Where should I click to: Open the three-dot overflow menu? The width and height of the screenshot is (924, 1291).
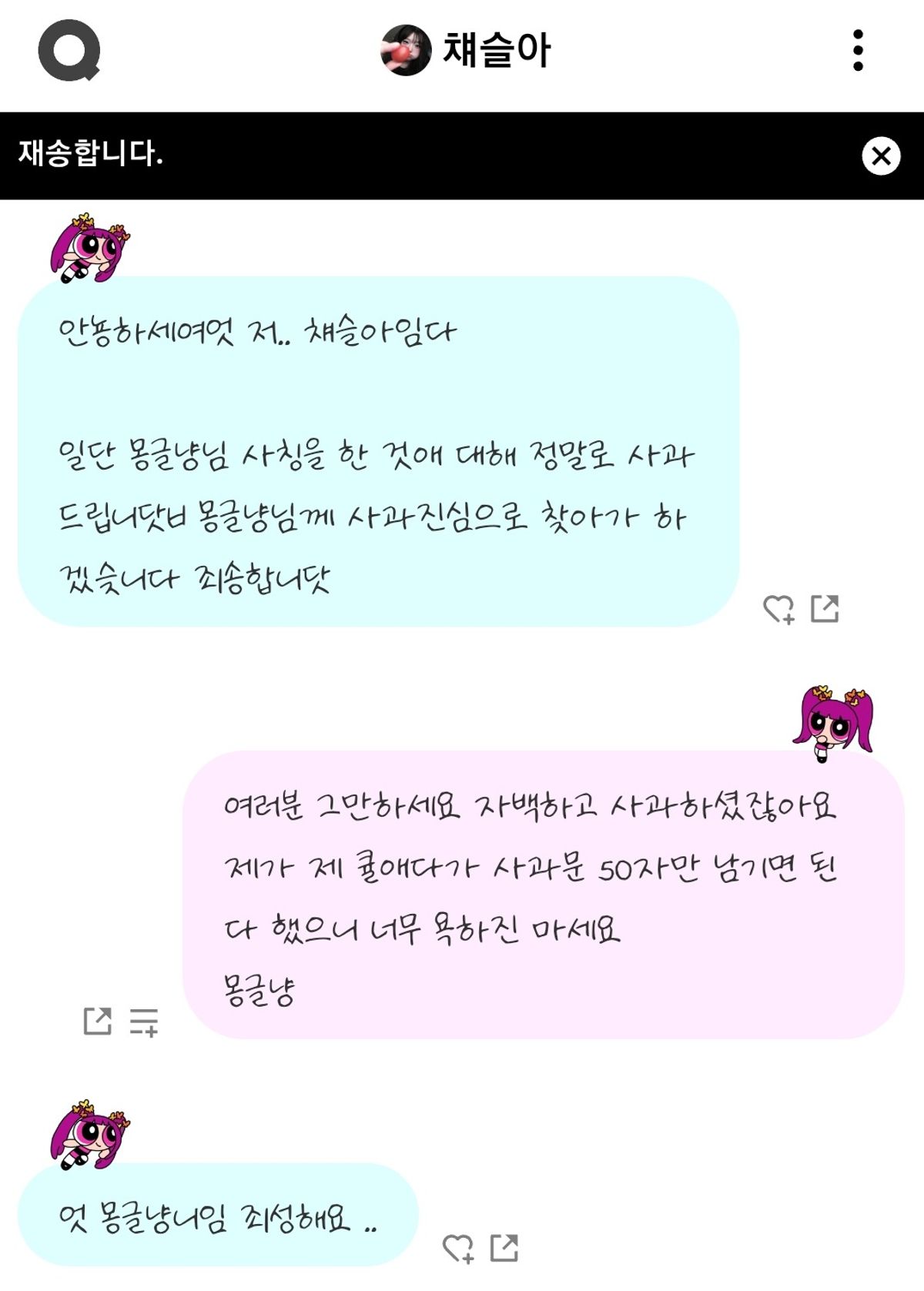coord(858,51)
